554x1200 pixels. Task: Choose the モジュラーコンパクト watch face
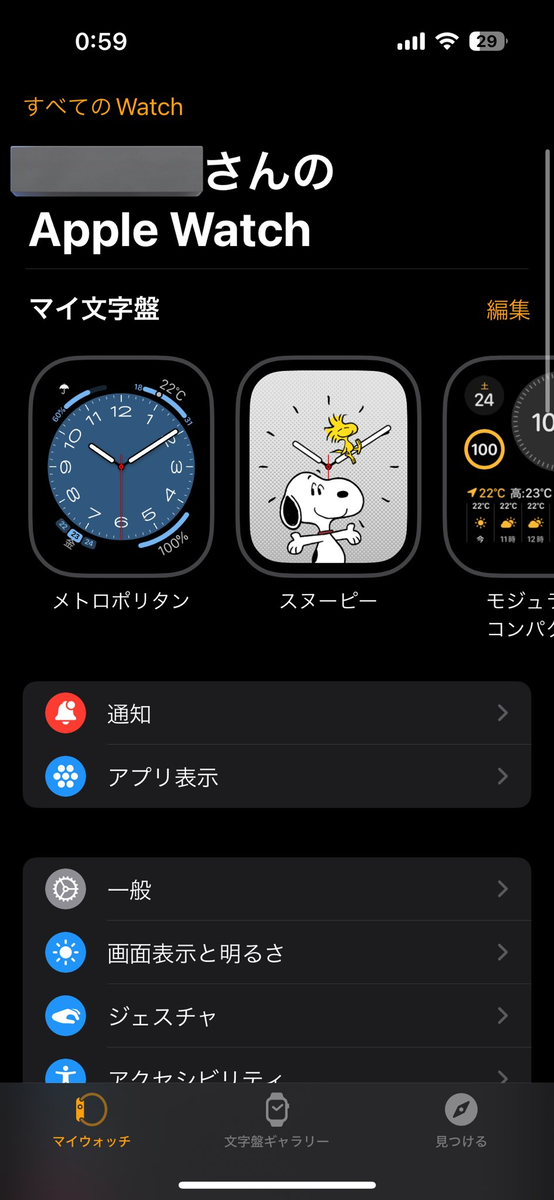pos(499,466)
